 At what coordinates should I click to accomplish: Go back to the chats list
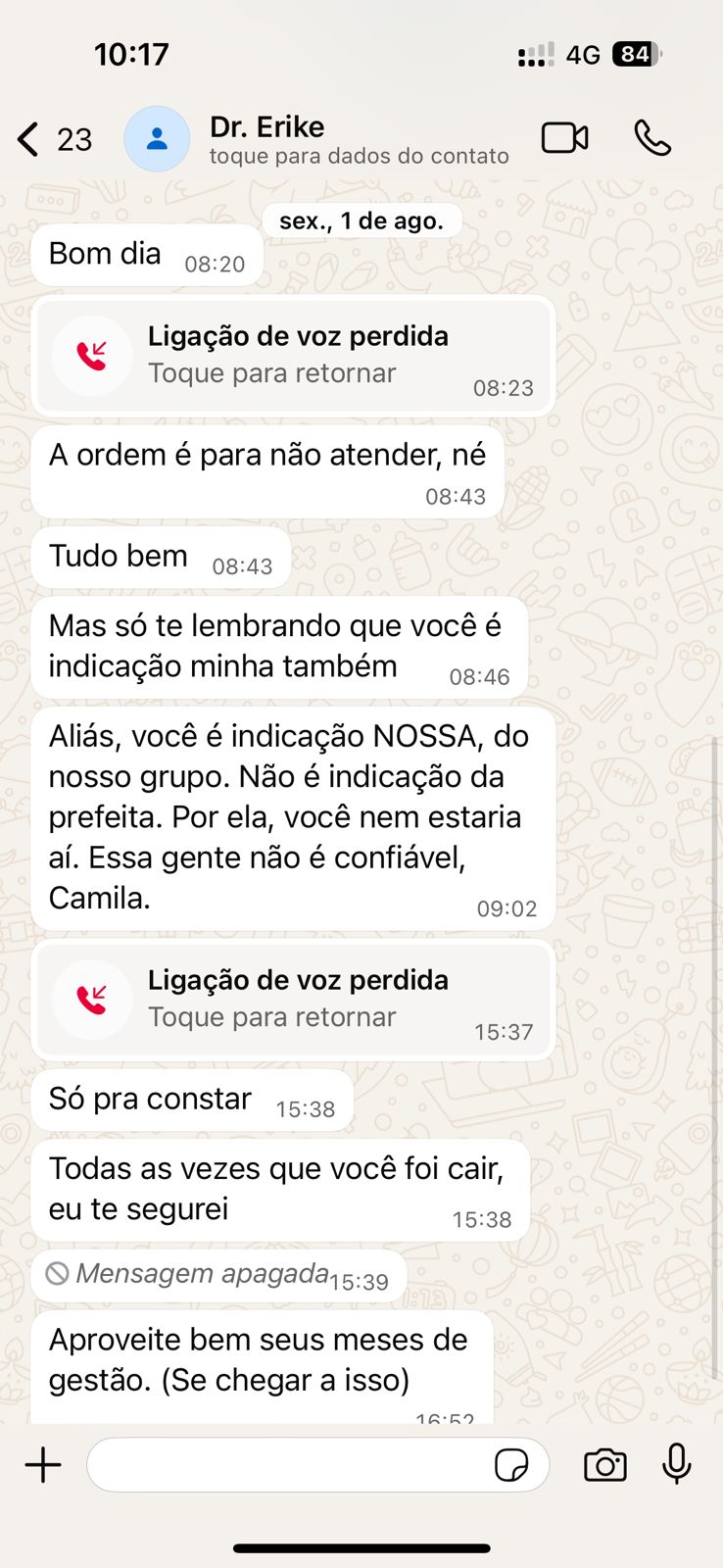[31, 139]
